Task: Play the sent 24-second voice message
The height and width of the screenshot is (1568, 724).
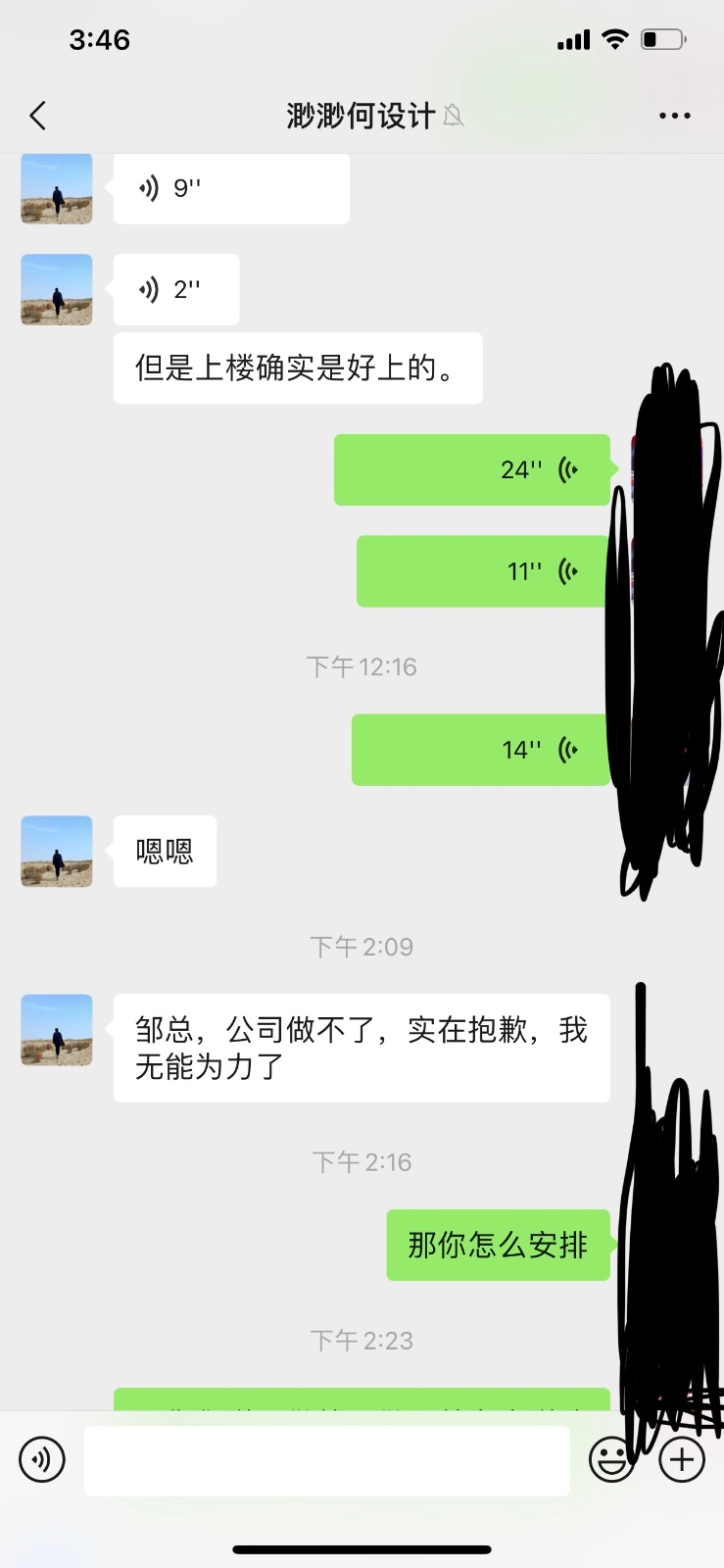Action: [x=472, y=470]
